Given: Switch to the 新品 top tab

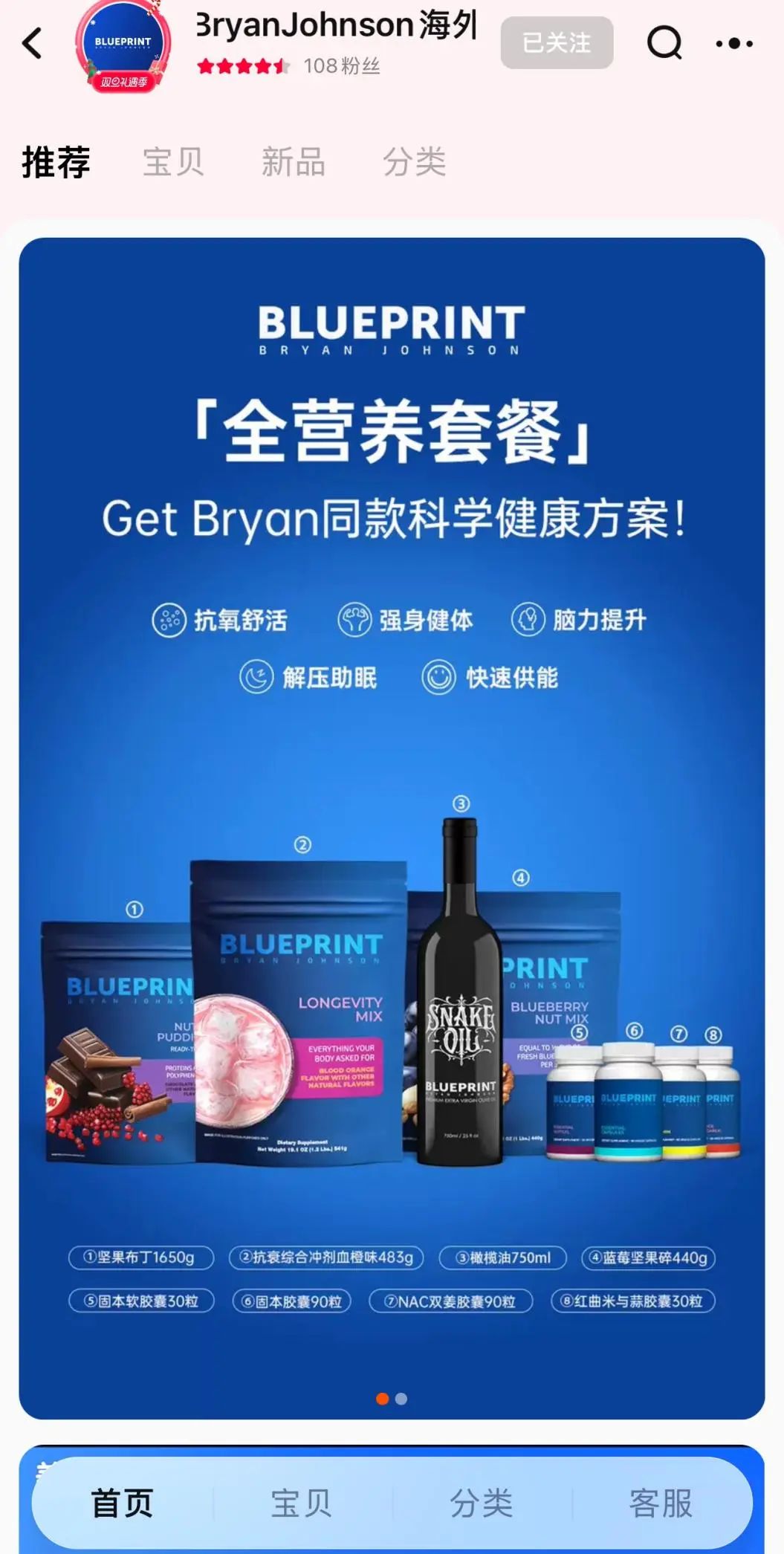Looking at the screenshot, I should pos(294,162).
